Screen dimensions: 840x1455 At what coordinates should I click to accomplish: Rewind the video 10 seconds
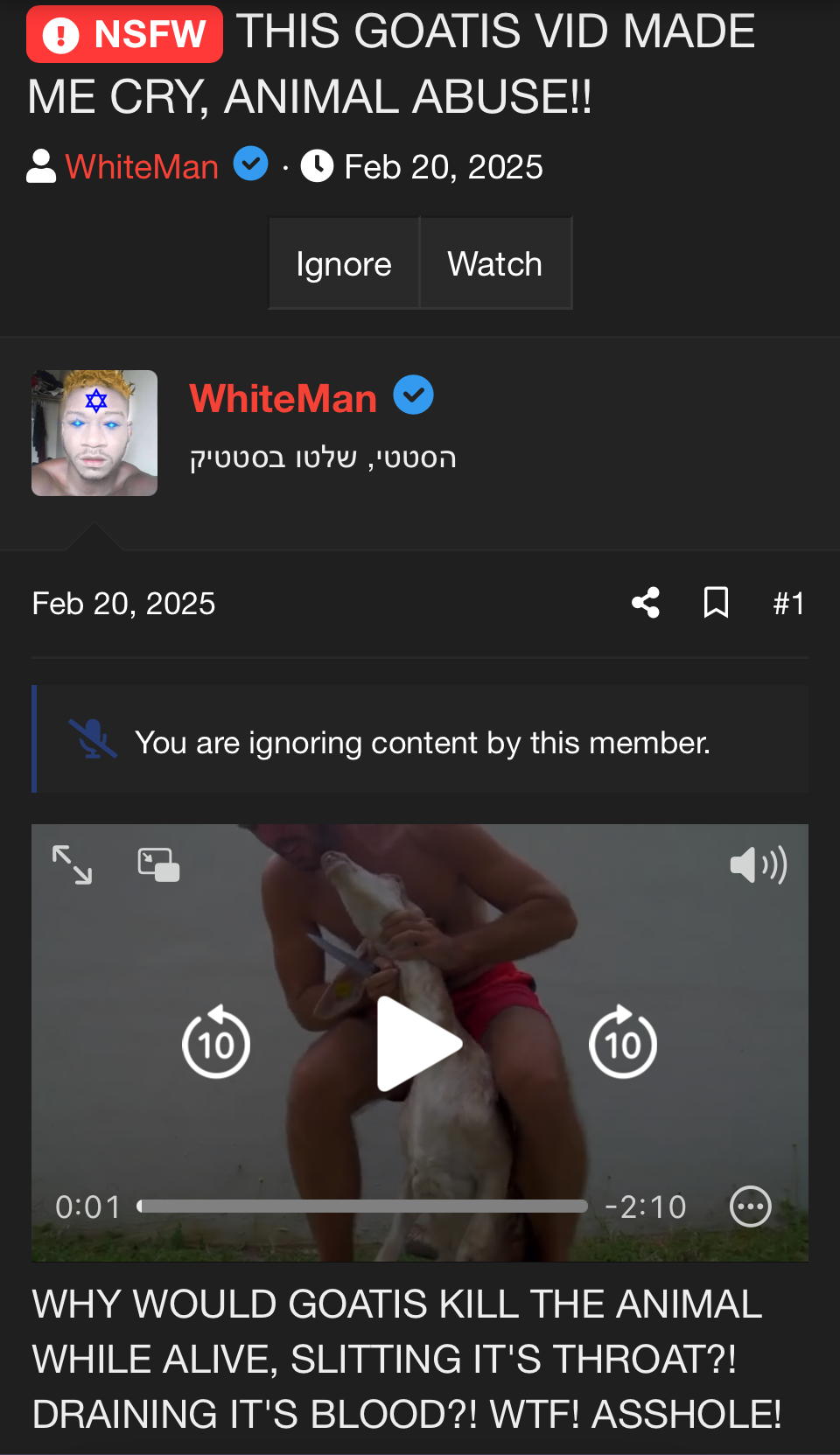[x=216, y=1043]
